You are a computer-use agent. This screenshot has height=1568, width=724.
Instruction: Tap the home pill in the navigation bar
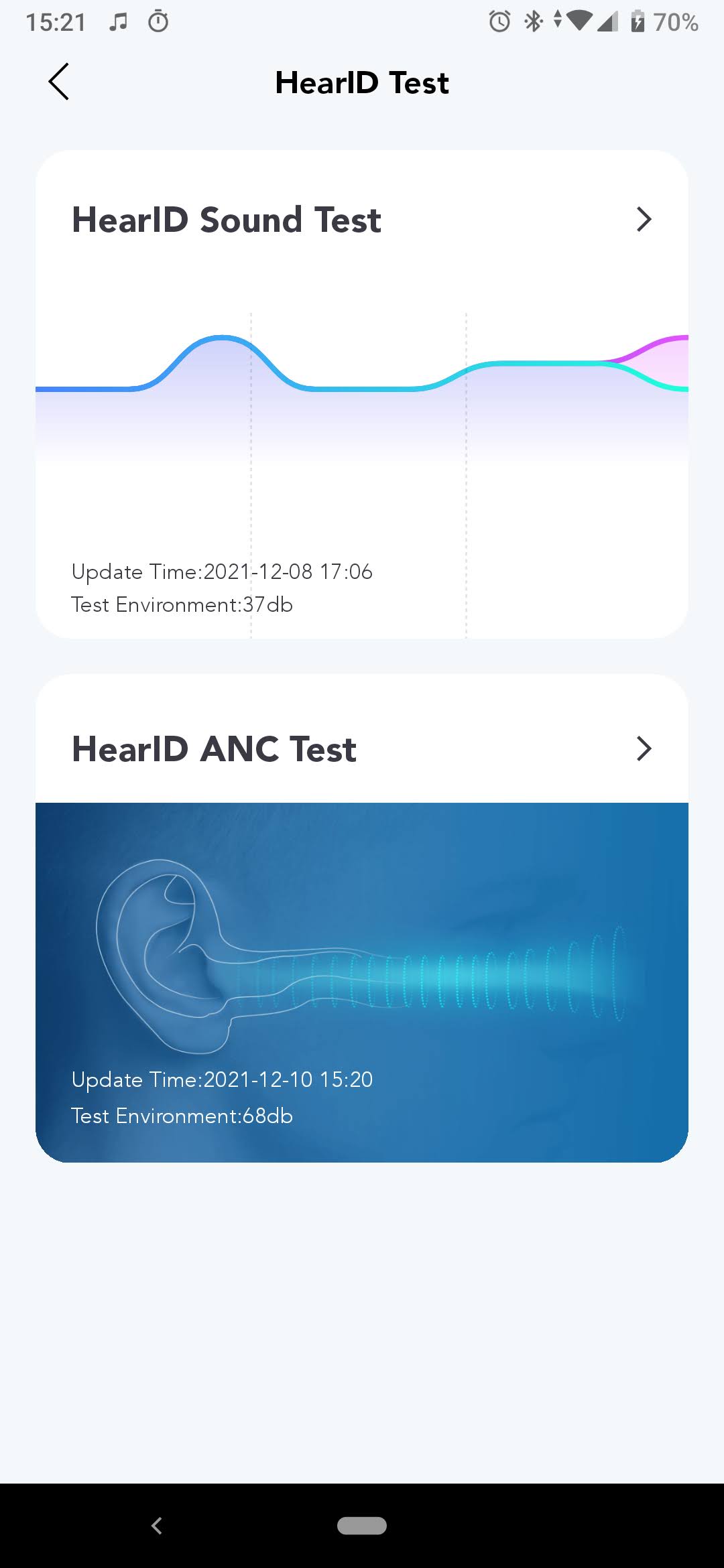click(x=362, y=1526)
